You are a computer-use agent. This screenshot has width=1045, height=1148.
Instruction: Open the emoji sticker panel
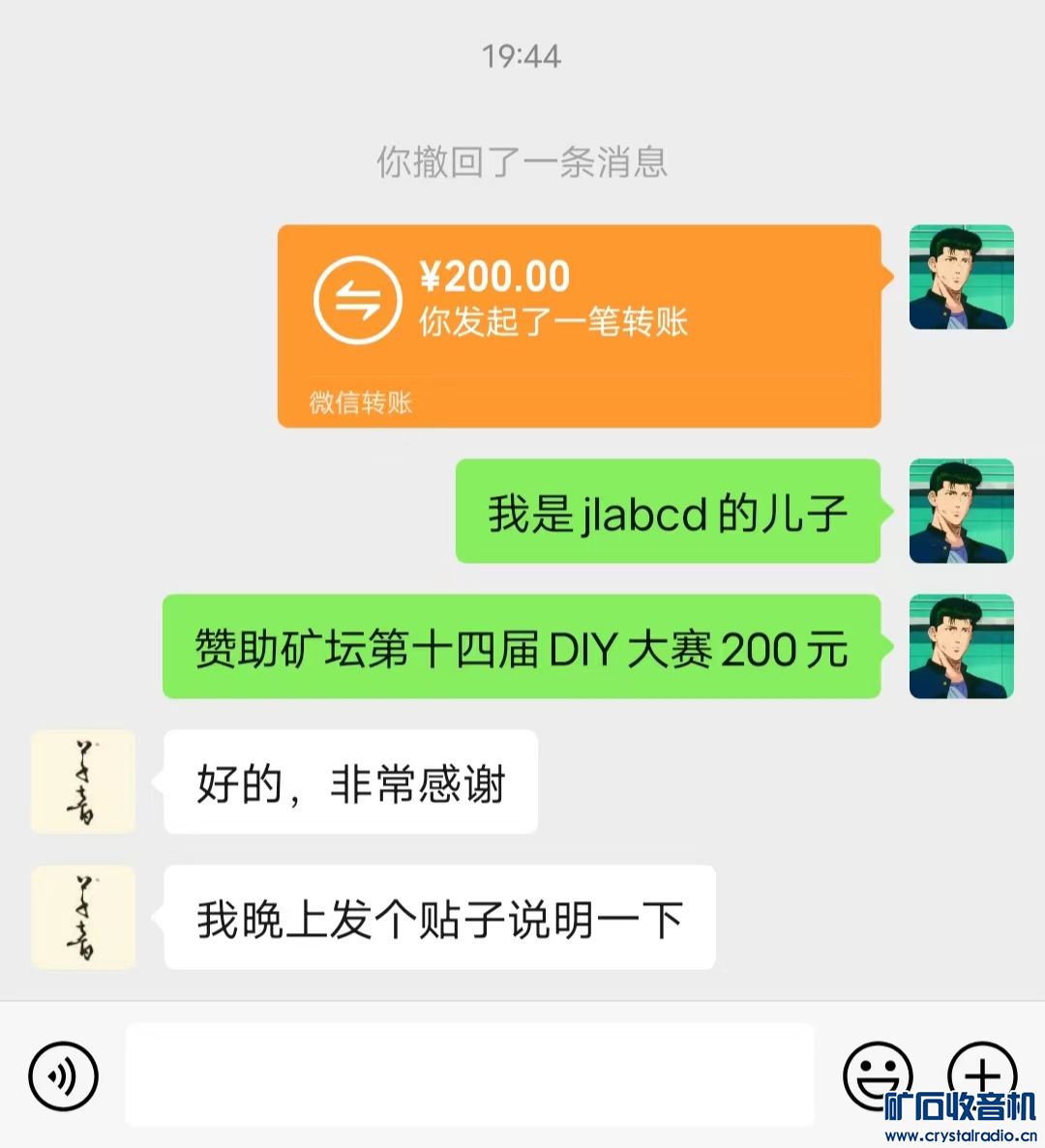point(877,1074)
